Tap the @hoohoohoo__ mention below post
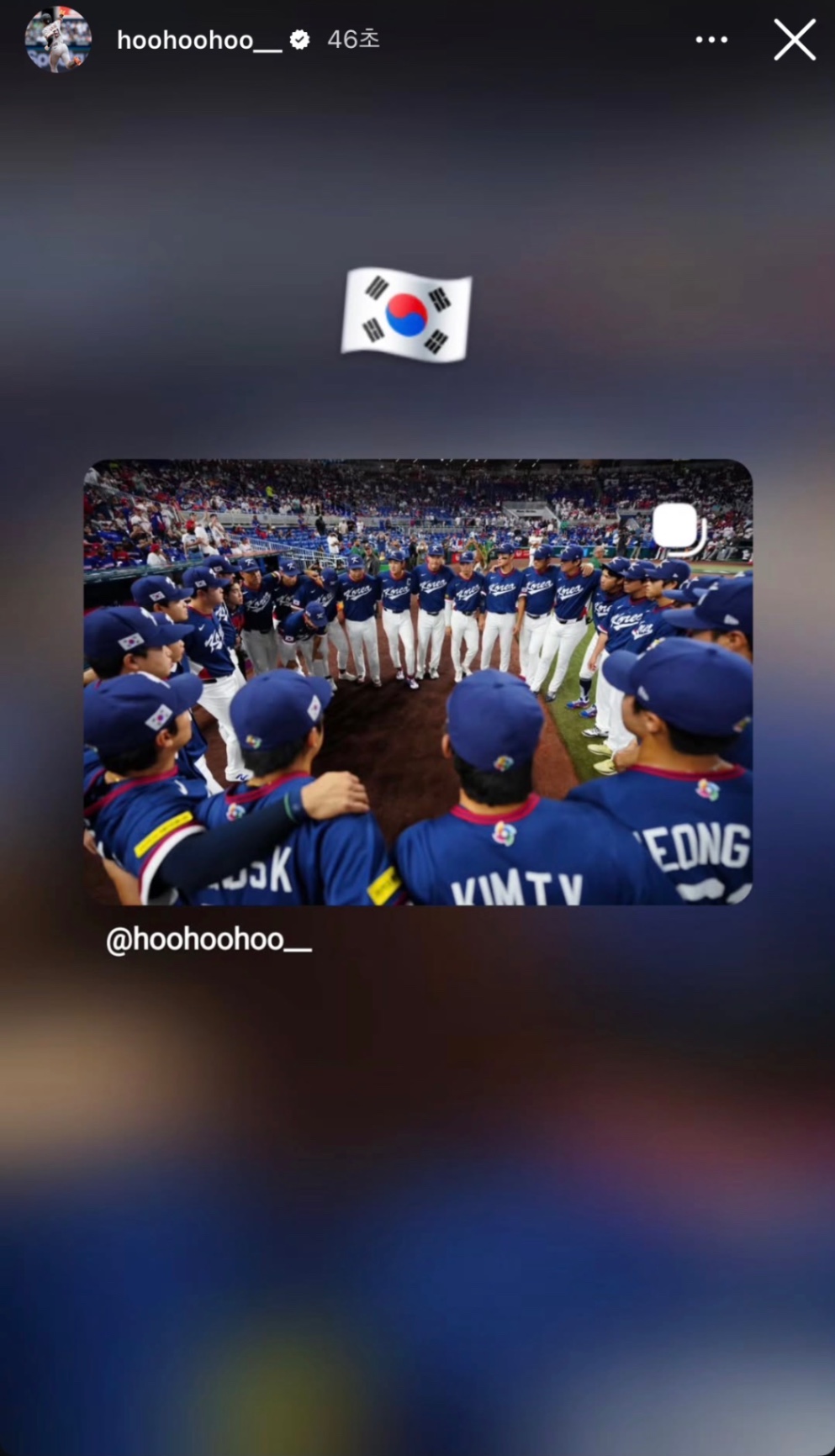 [x=209, y=939]
